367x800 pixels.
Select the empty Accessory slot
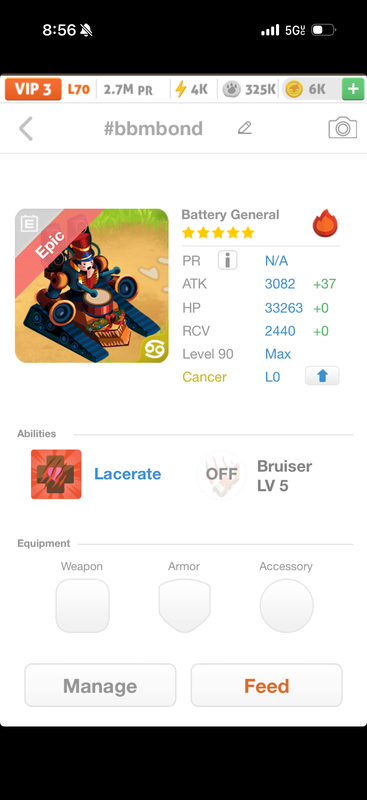(x=286, y=606)
